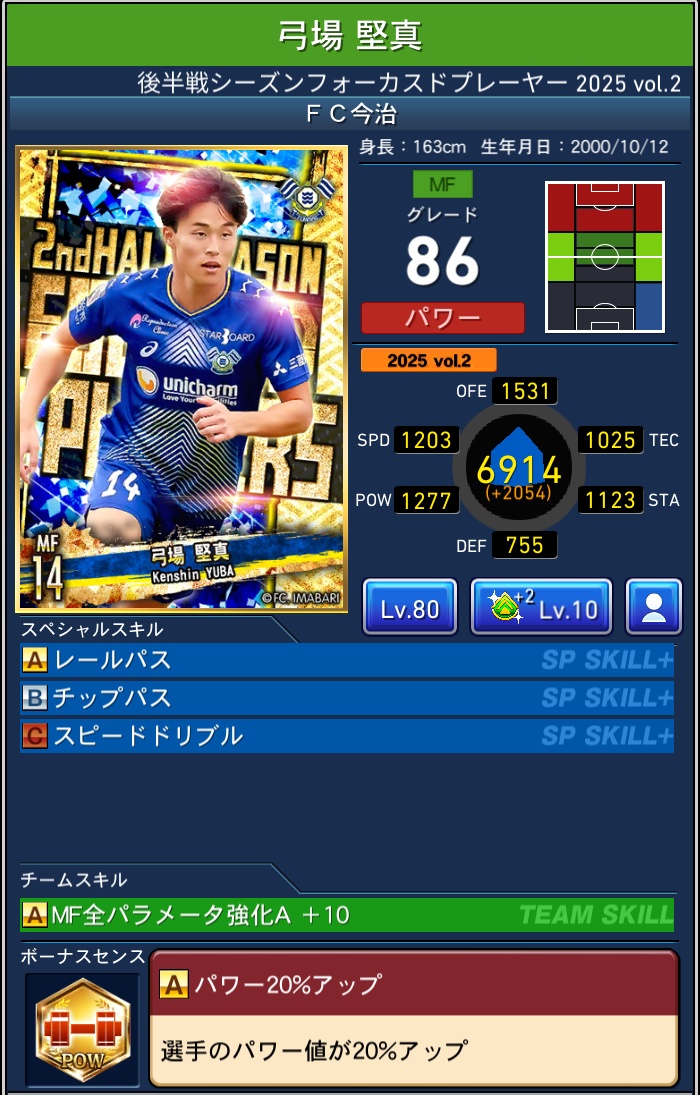Enlarge the 弓場 堅真 player card image

coord(181,379)
